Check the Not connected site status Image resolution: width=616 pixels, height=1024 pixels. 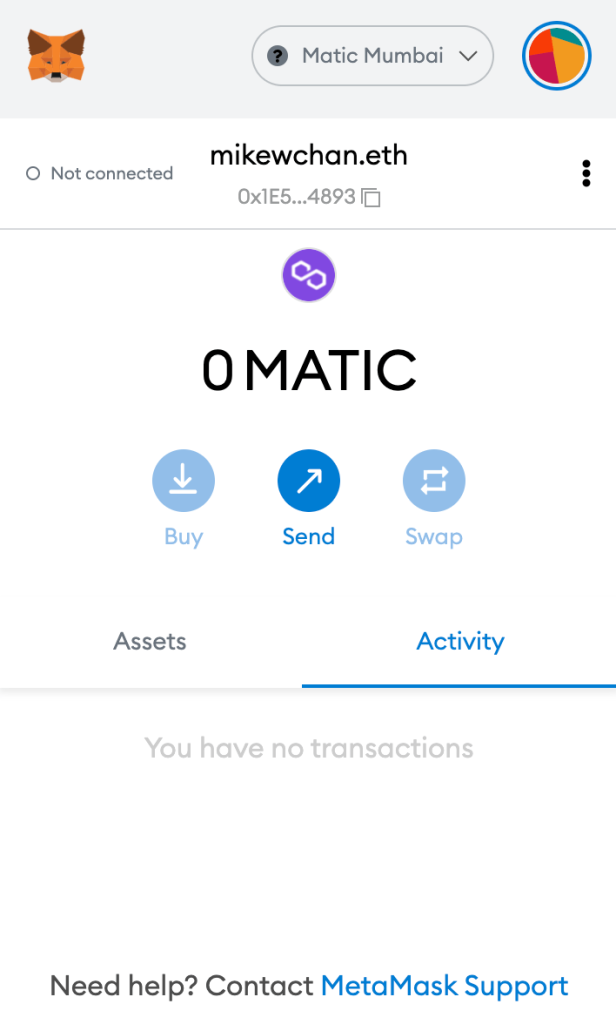tap(99, 173)
